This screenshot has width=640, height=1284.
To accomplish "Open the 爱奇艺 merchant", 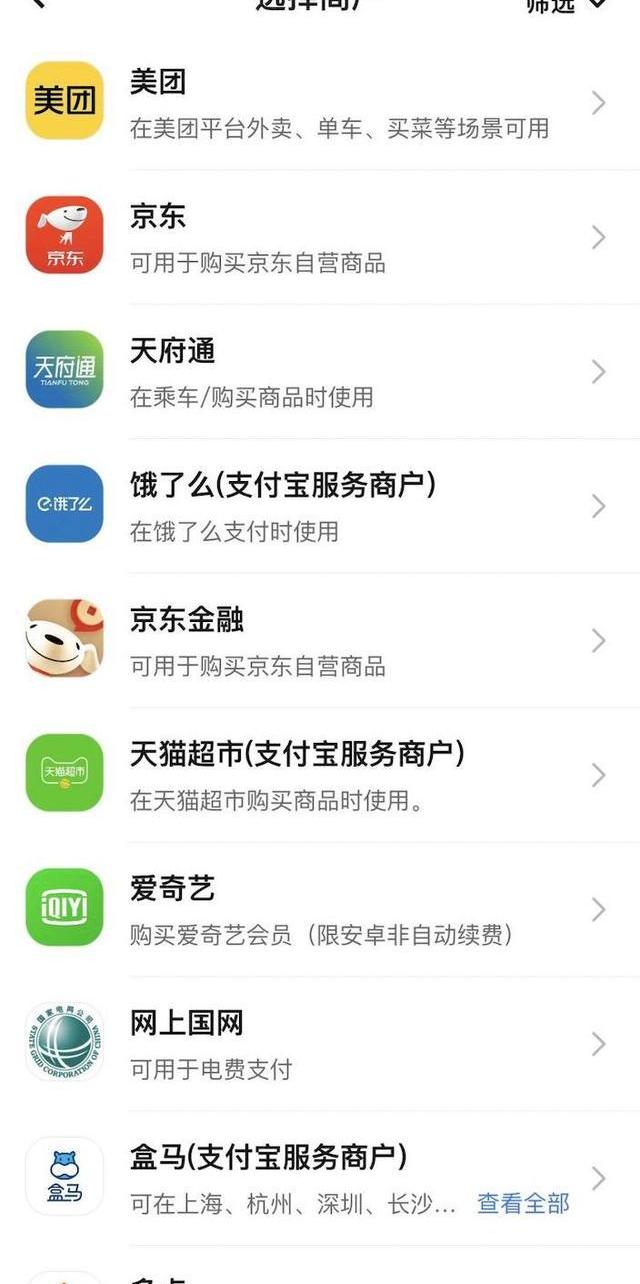I will 320,909.
